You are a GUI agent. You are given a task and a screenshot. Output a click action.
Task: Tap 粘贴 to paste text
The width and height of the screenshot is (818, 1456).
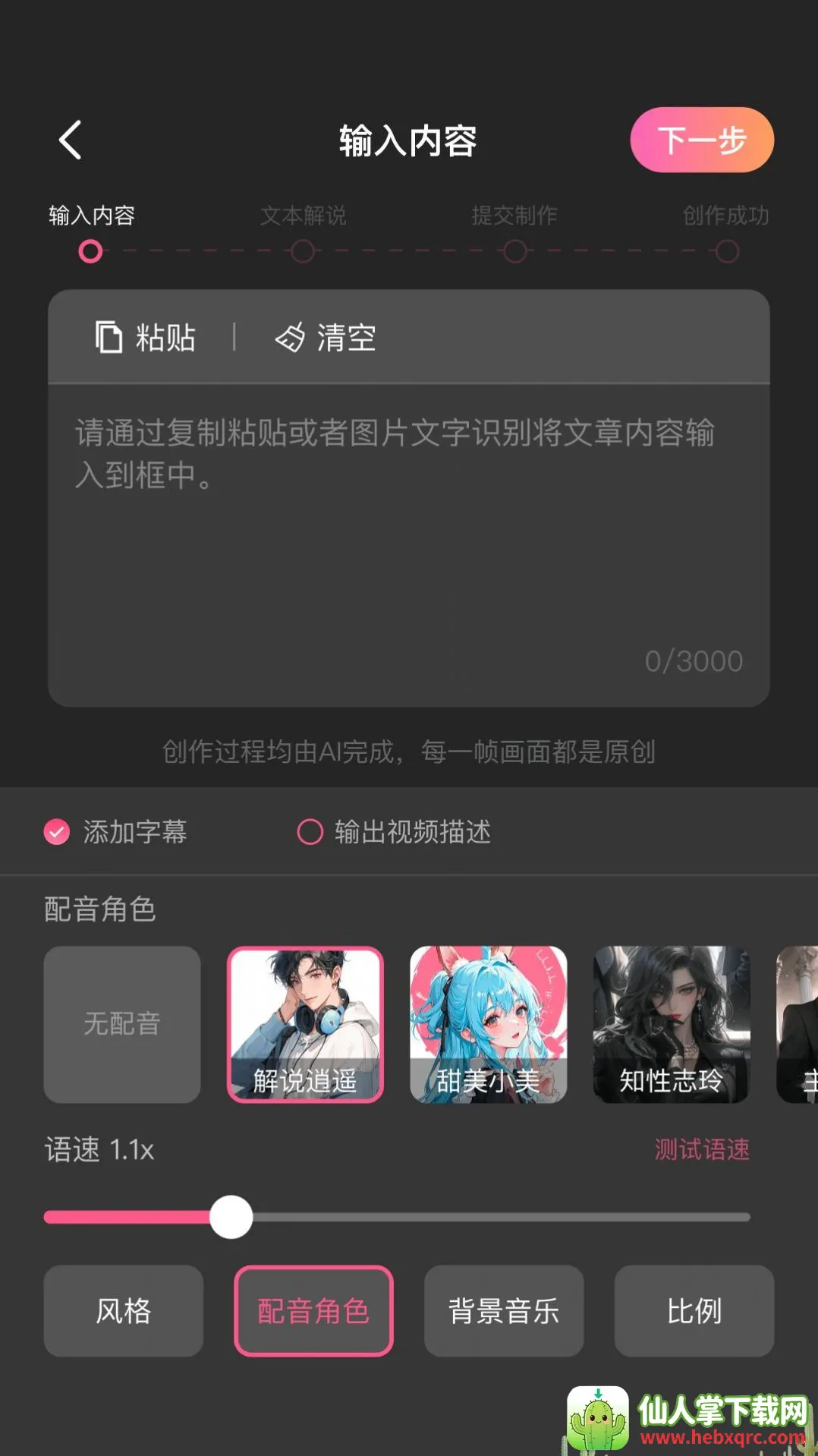(x=146, y=337)
